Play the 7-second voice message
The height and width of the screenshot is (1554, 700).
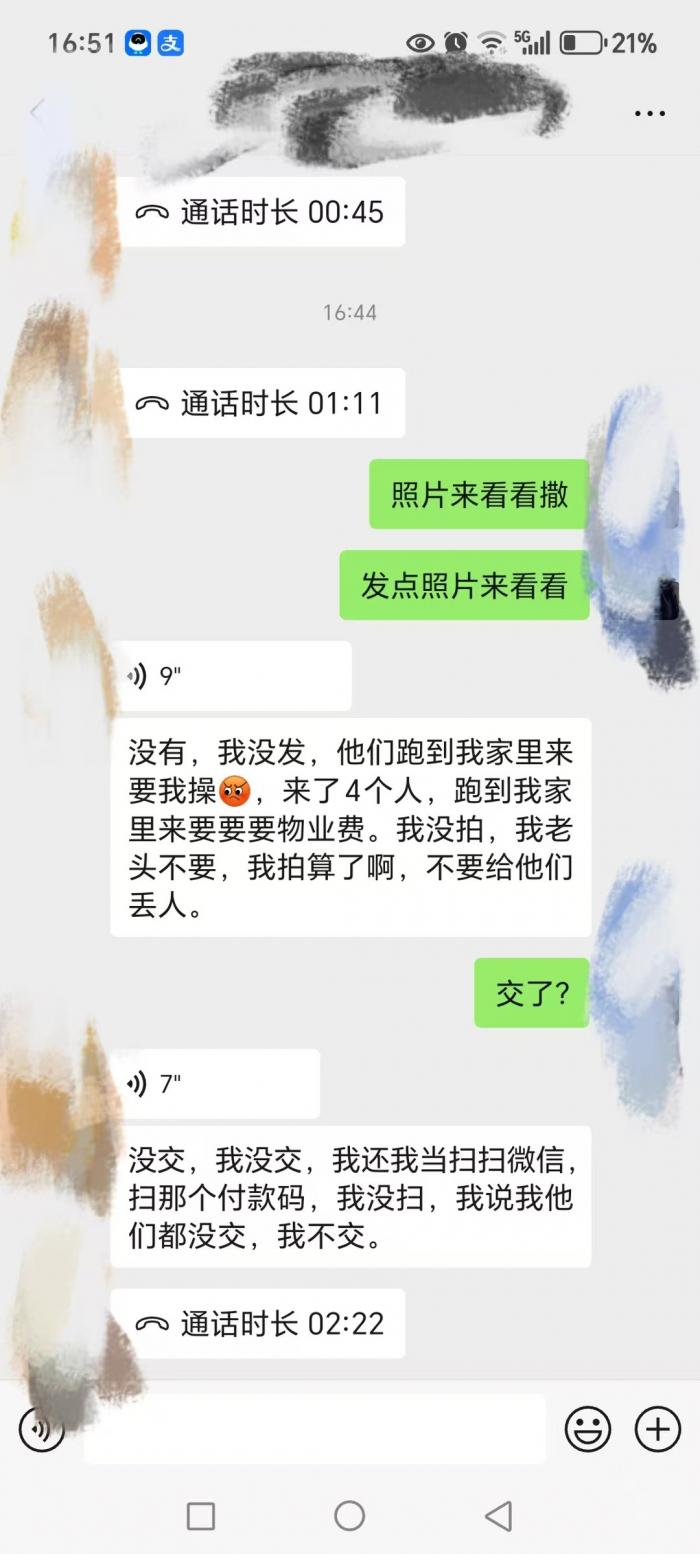pos(215,1084)
